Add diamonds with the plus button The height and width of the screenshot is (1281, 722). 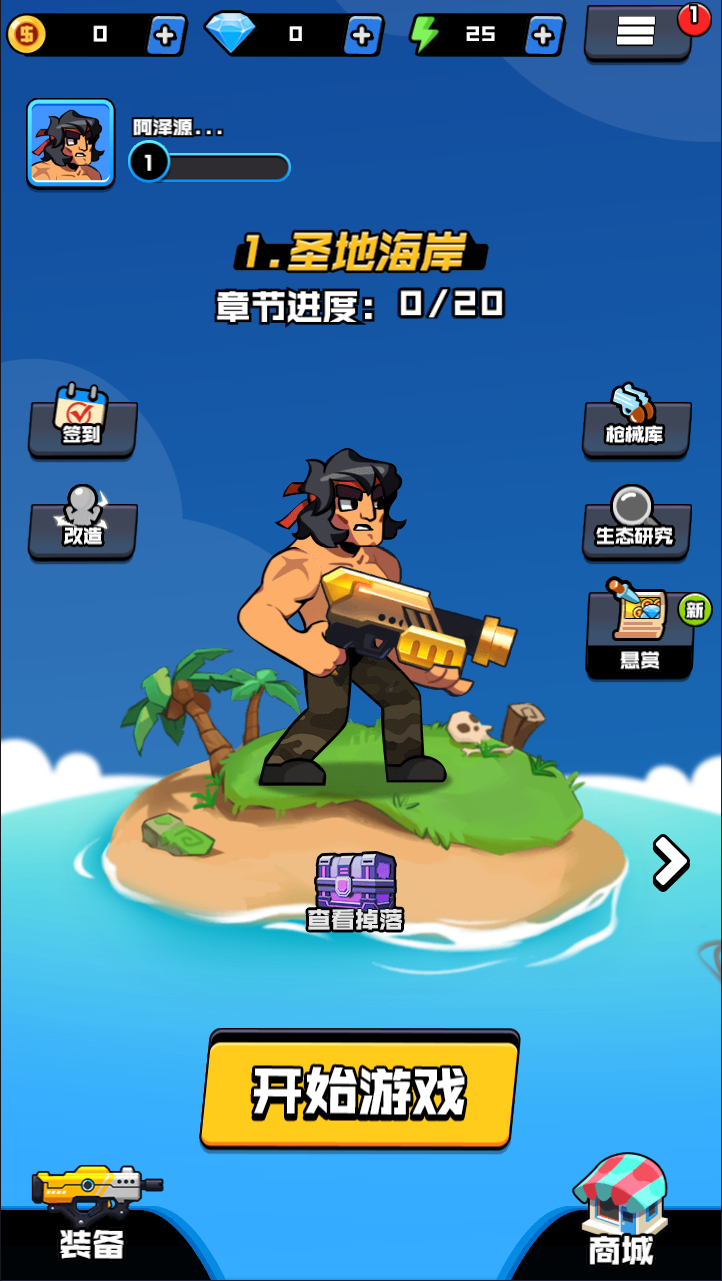362,35
